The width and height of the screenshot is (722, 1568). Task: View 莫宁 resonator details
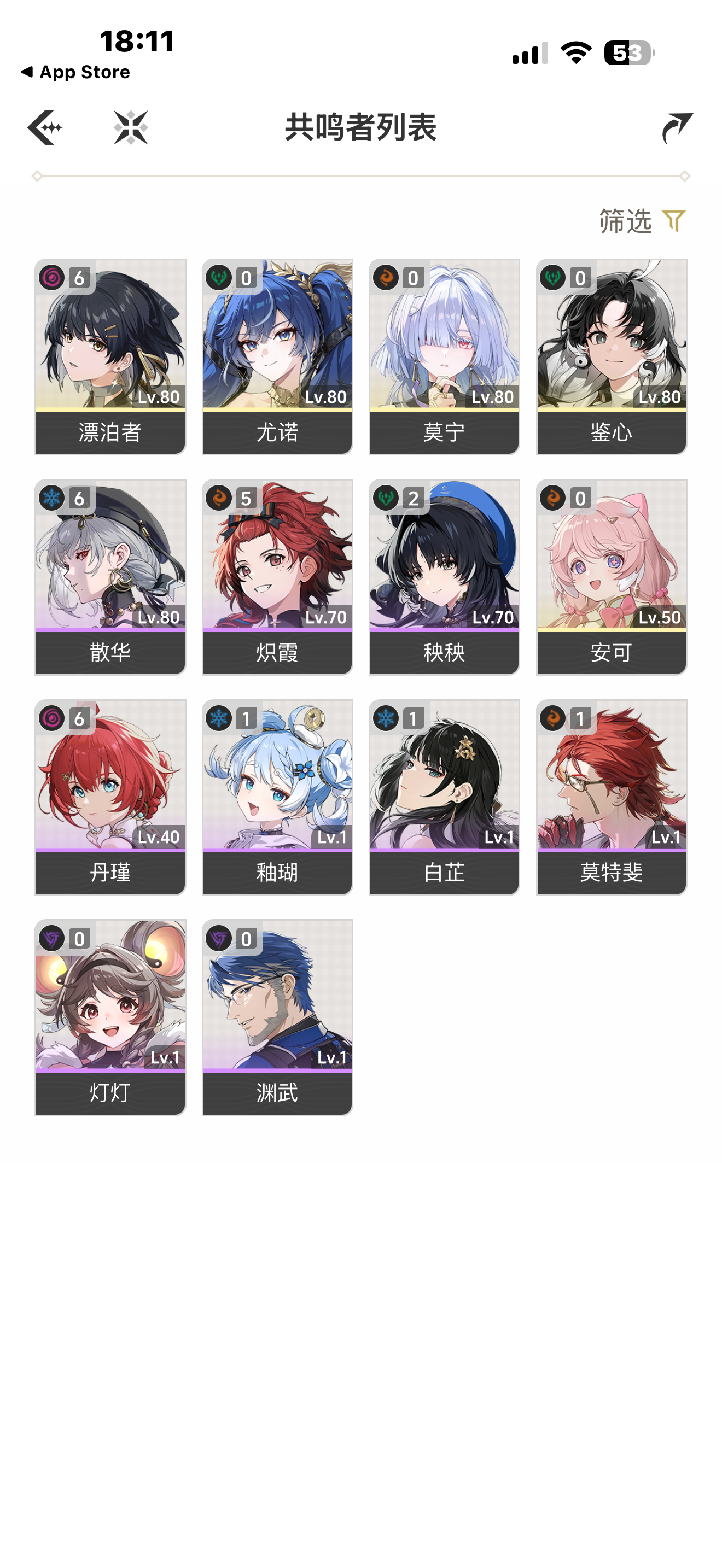point(444,356)
